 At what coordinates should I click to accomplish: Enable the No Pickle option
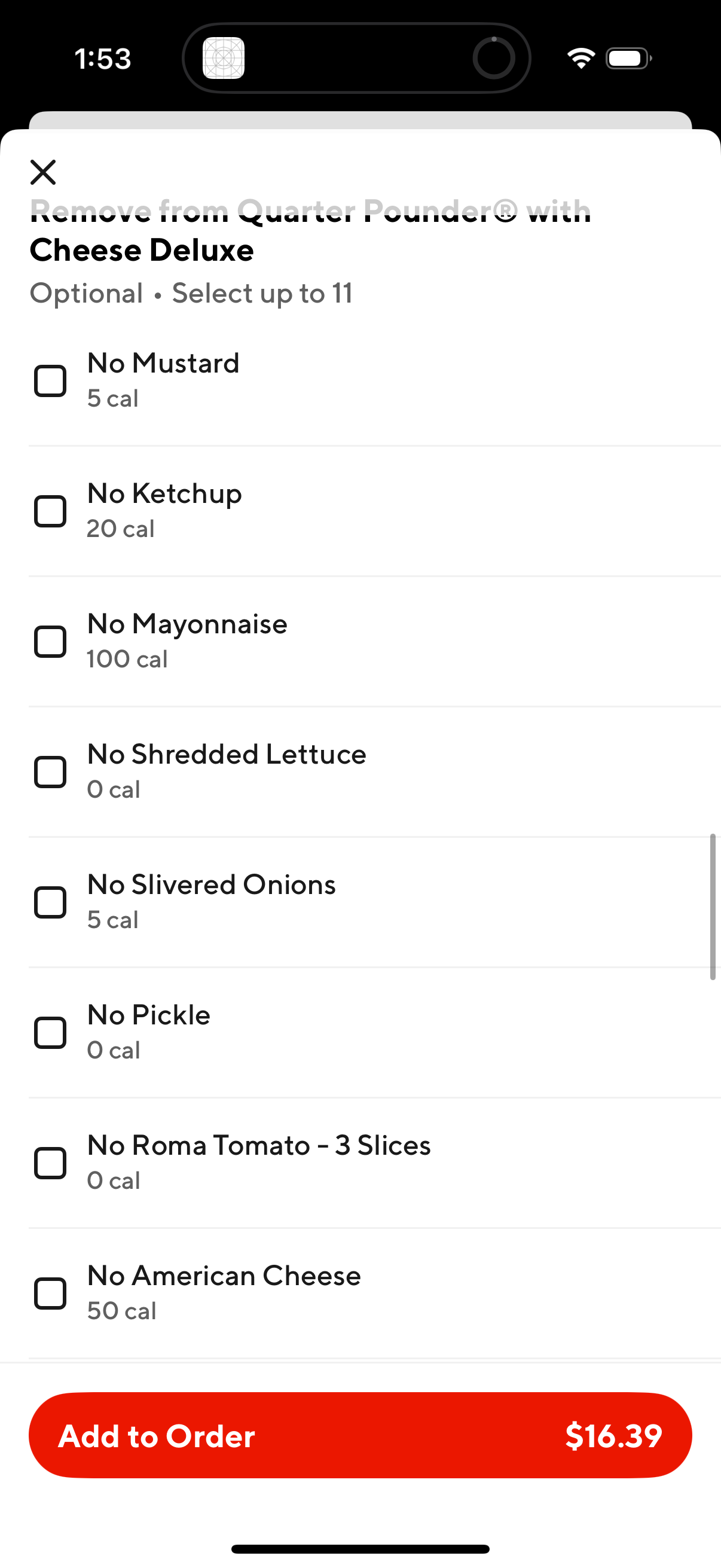click(x=51, y=1032)
